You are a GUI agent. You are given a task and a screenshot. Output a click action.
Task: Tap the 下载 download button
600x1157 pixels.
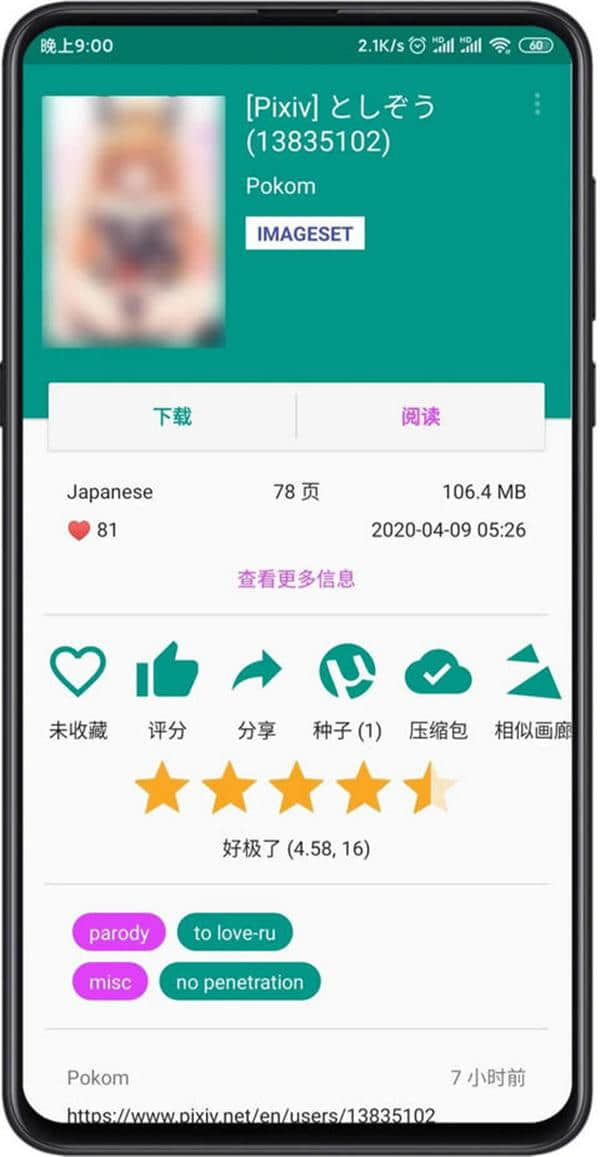[172, 417]
